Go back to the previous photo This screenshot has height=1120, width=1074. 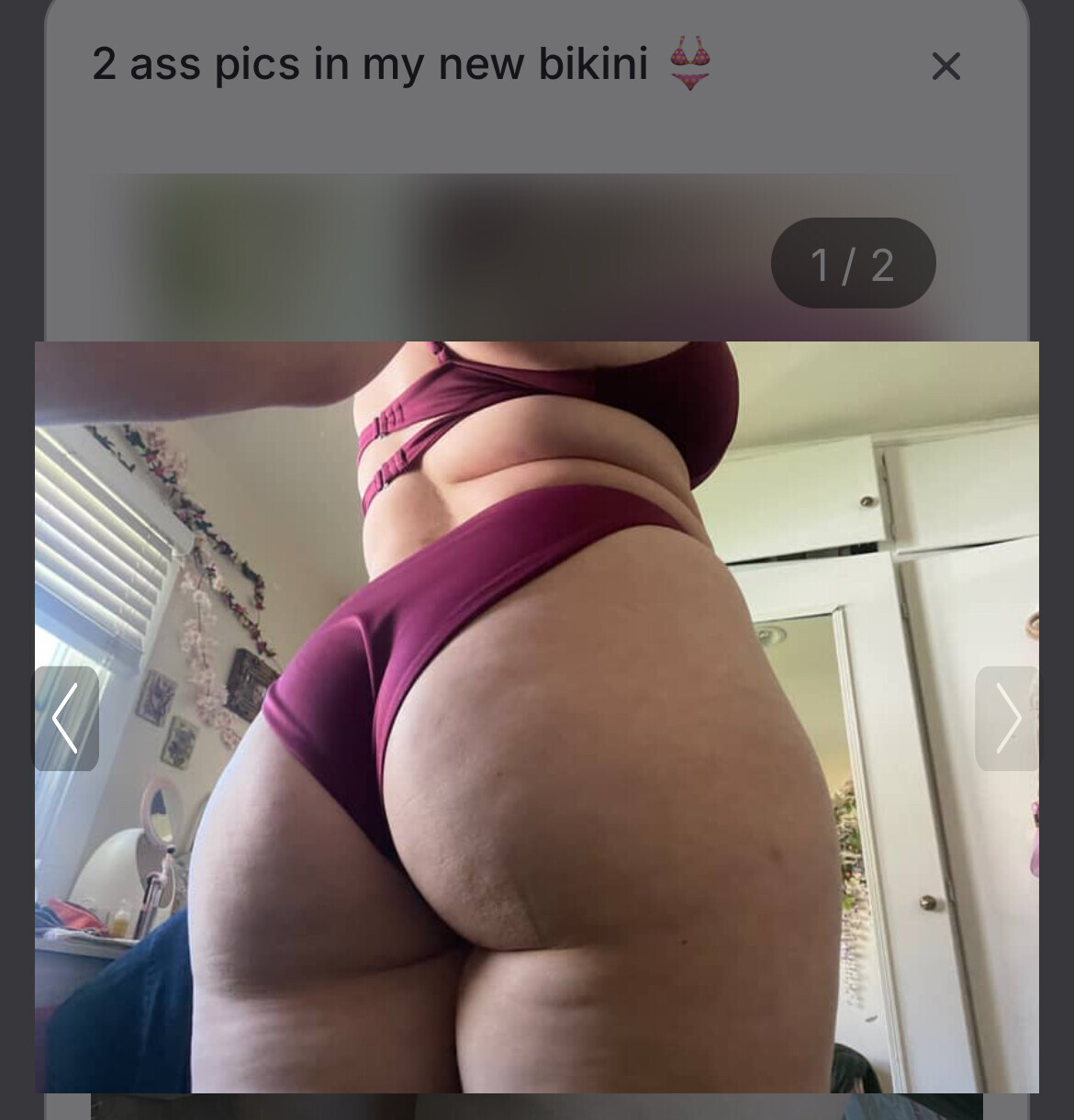(66, 719)
